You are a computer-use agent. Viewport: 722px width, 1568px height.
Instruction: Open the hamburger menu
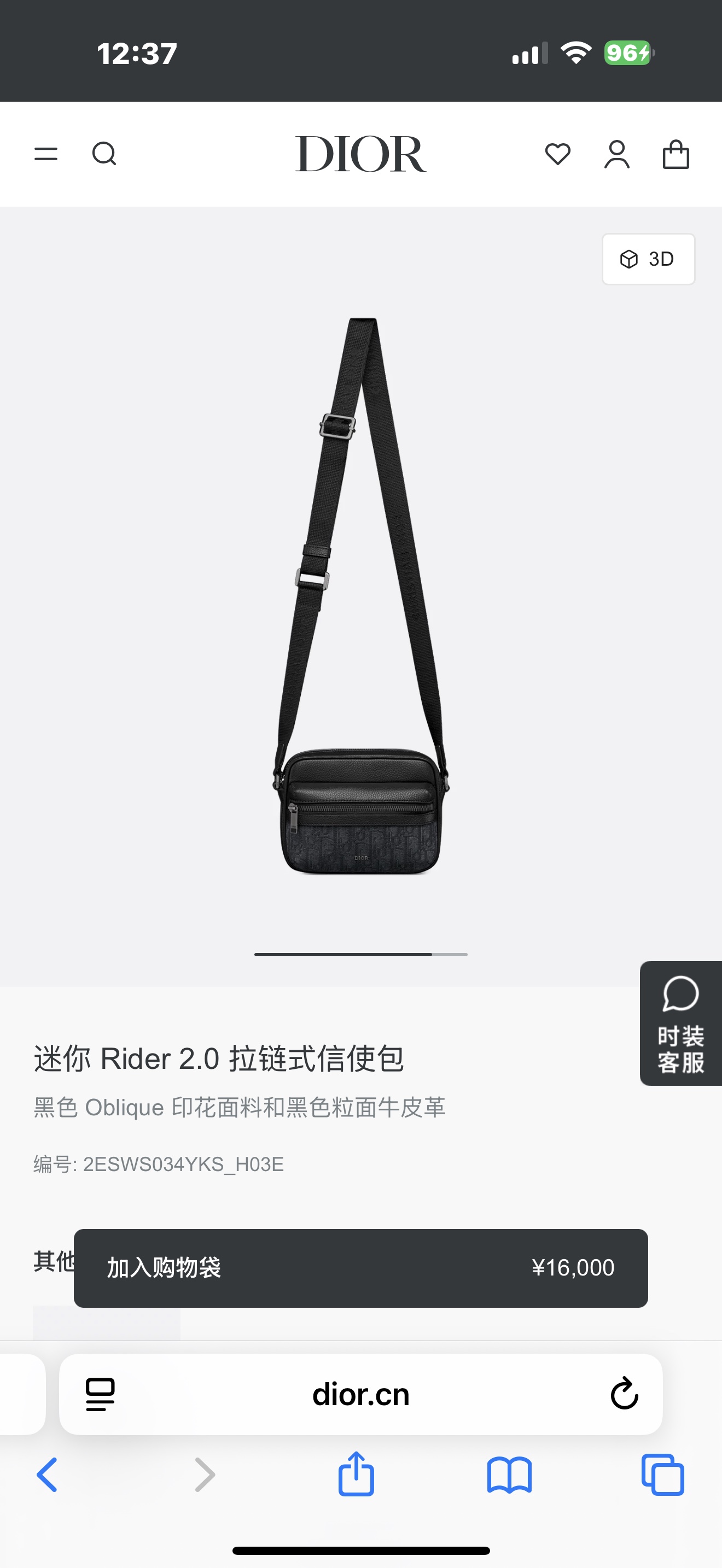click(45, 154)
